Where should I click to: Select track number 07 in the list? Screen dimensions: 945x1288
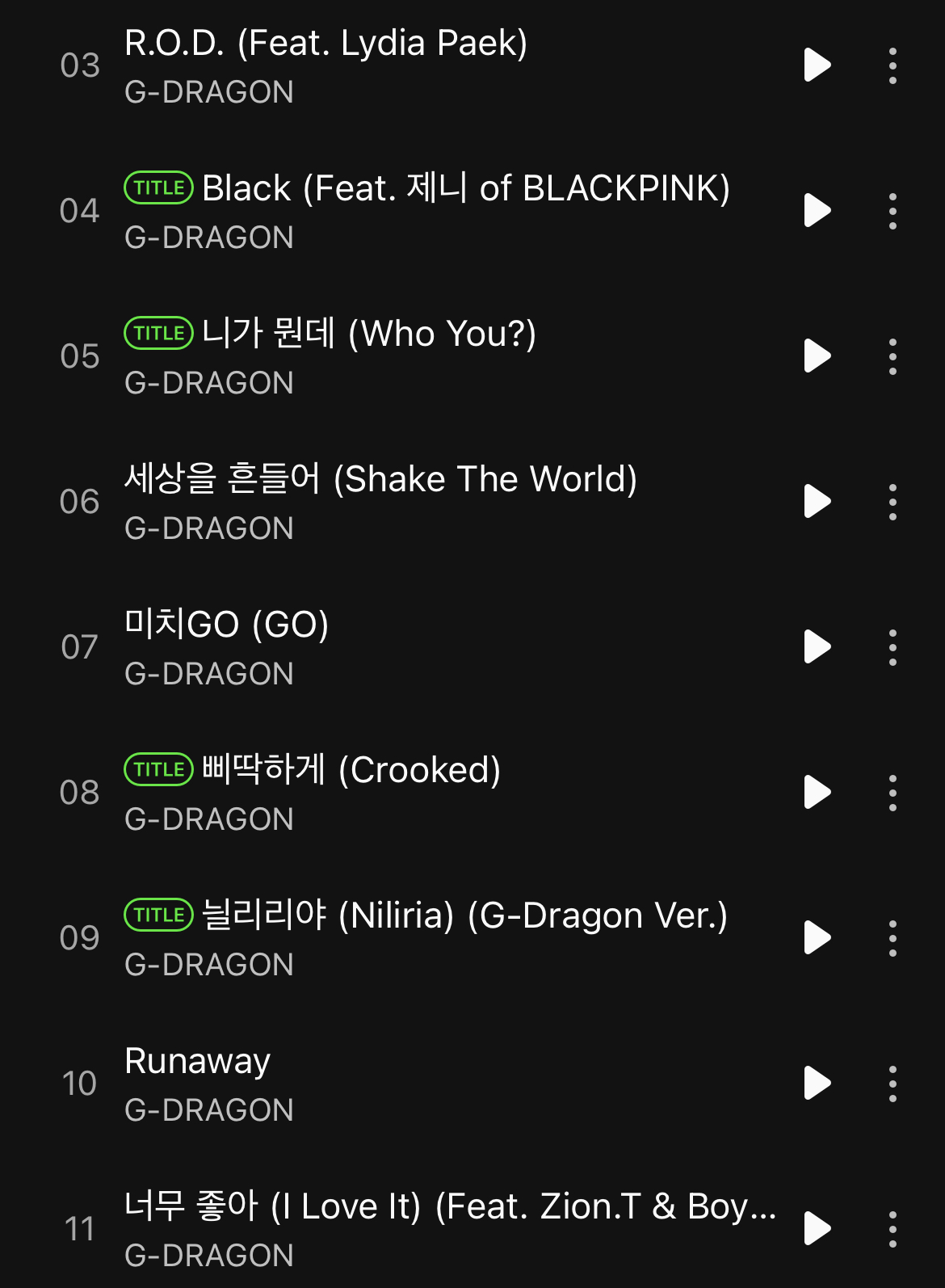pyautogui.click(x=81, y=646)
